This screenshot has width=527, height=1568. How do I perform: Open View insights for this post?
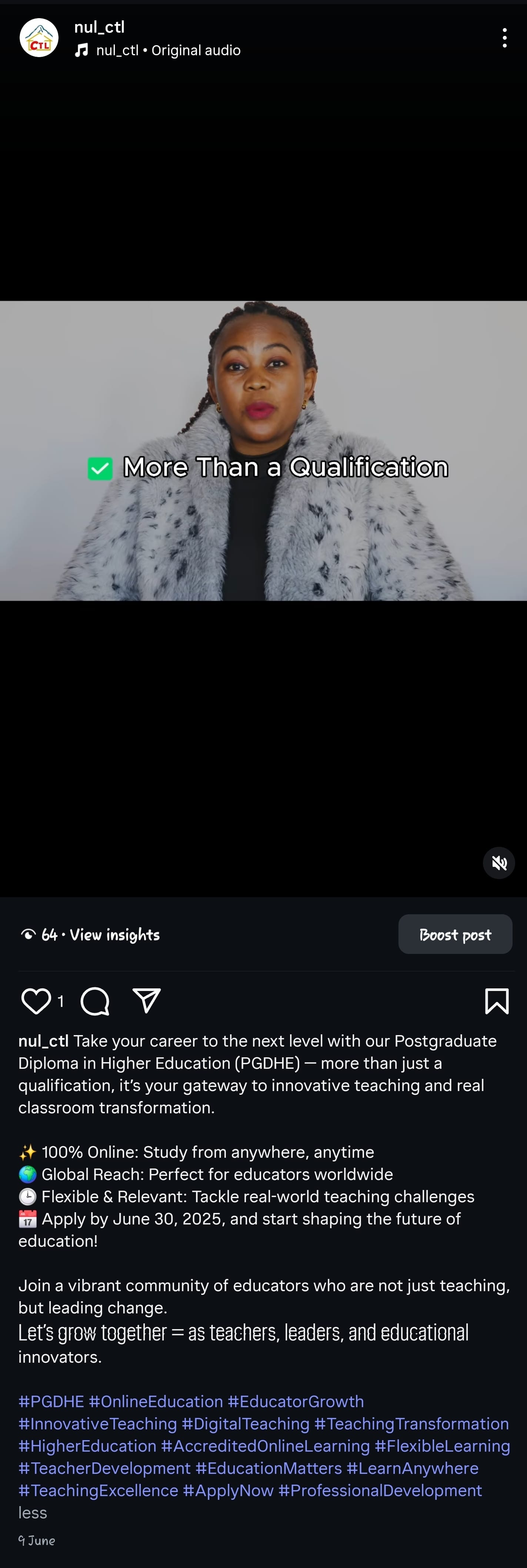coord(114,934)
